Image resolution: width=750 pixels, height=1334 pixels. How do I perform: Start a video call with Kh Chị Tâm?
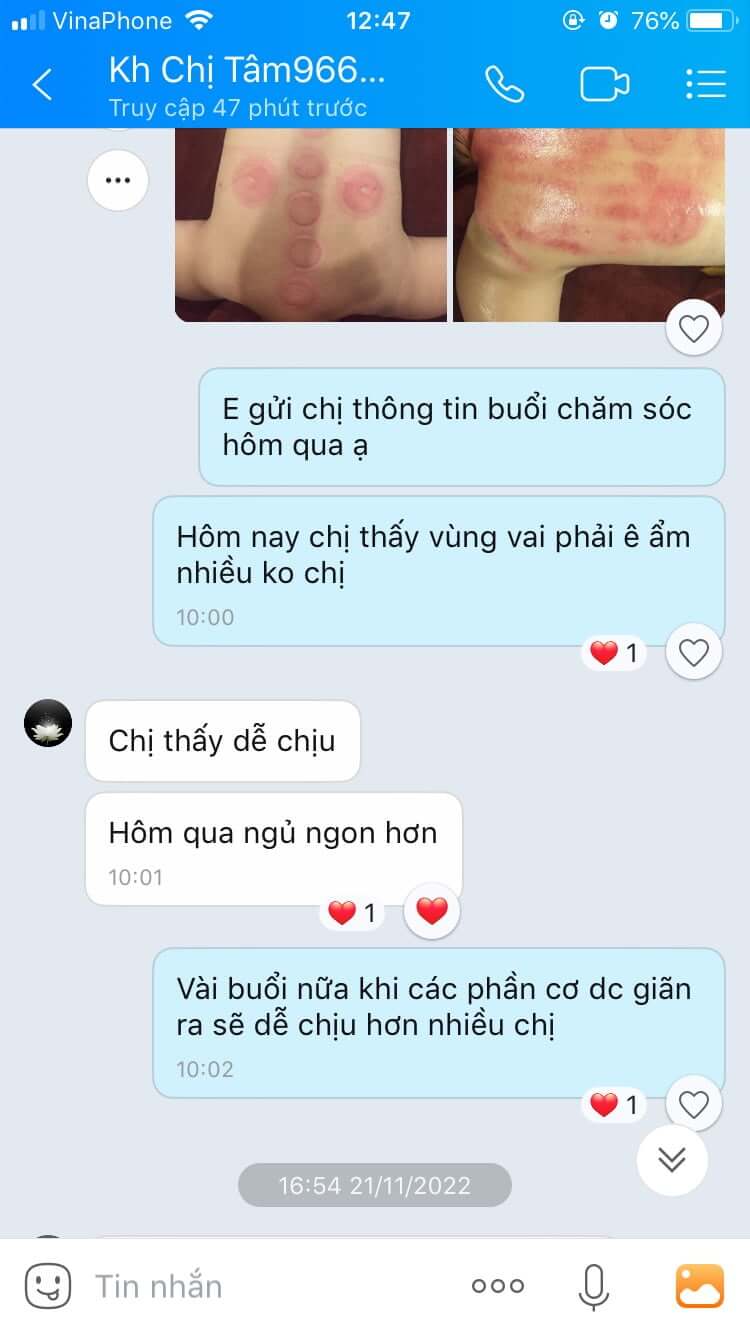(605, 85)
